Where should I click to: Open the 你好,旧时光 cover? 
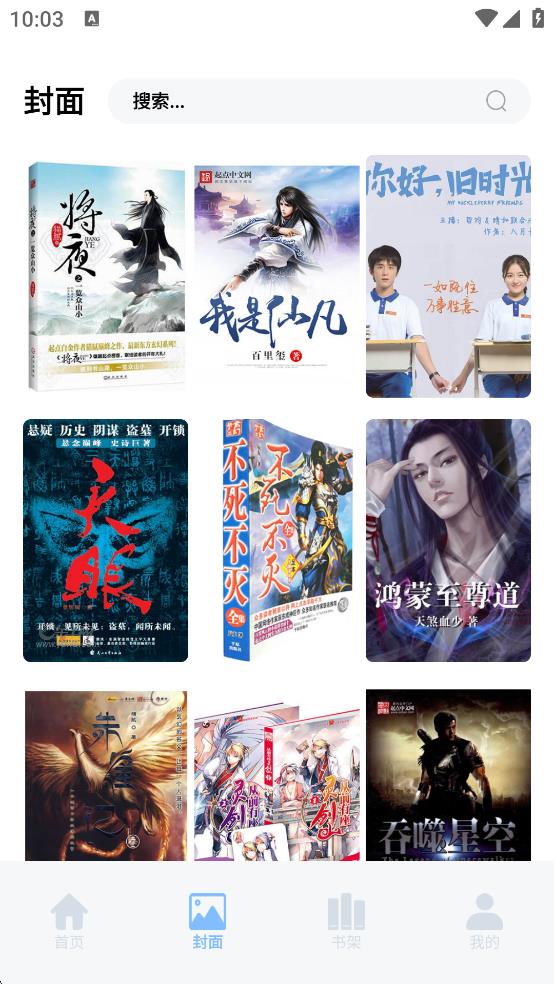(x=449, y=276)
